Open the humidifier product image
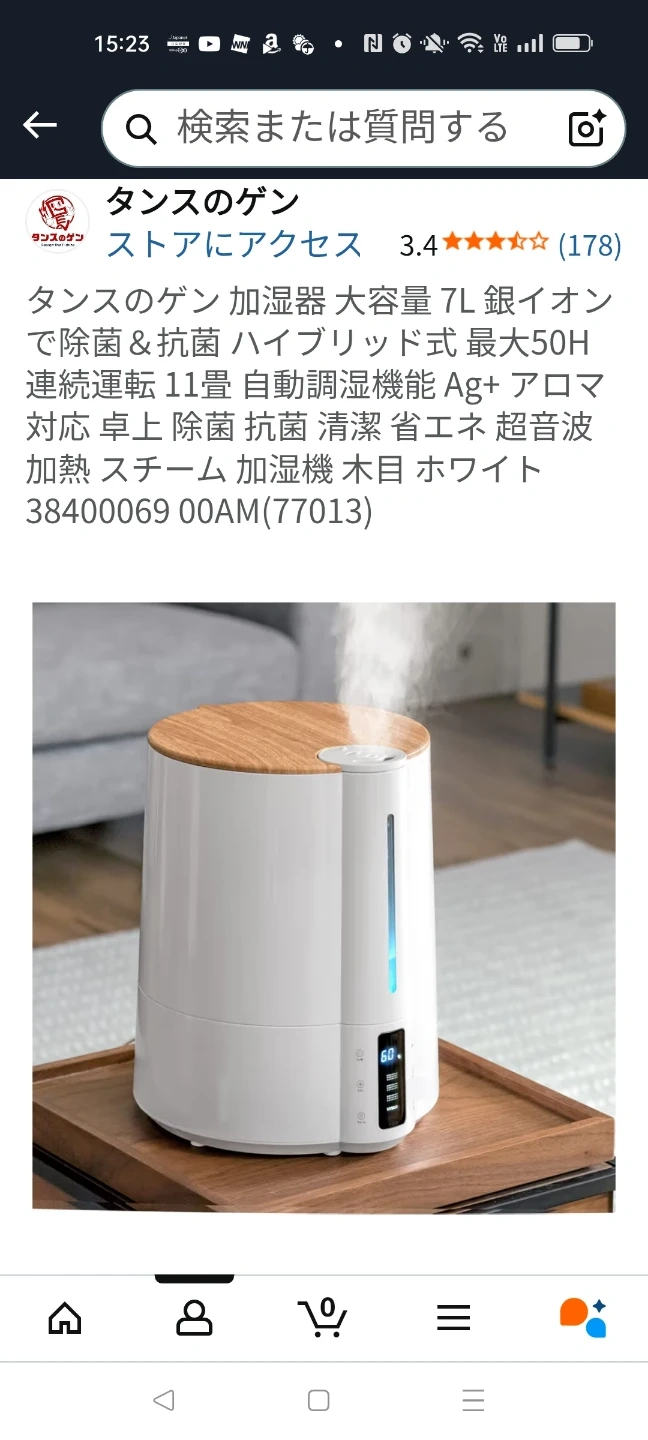 324,906
